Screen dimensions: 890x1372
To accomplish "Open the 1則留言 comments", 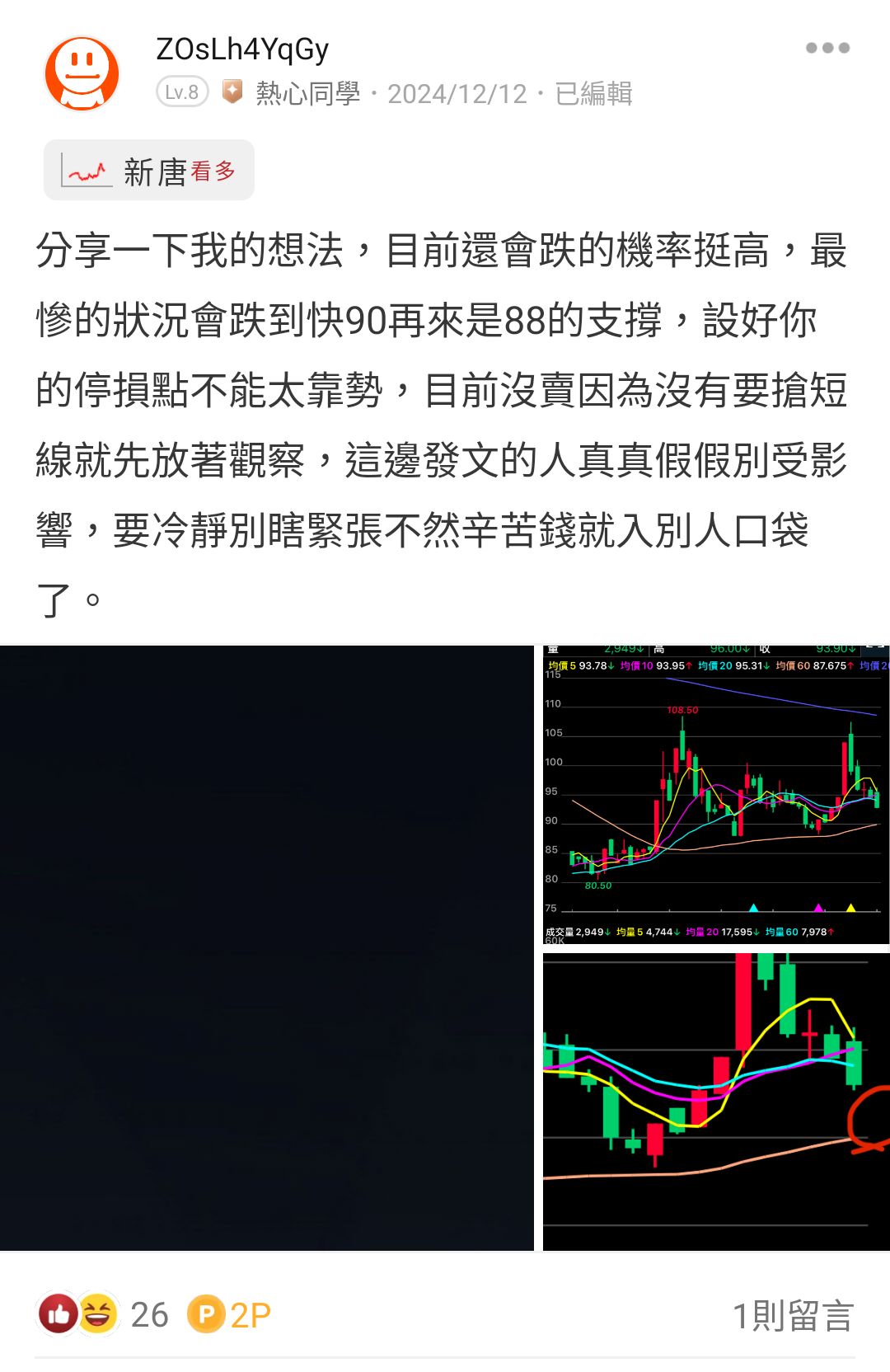I will click(792, 1315).
